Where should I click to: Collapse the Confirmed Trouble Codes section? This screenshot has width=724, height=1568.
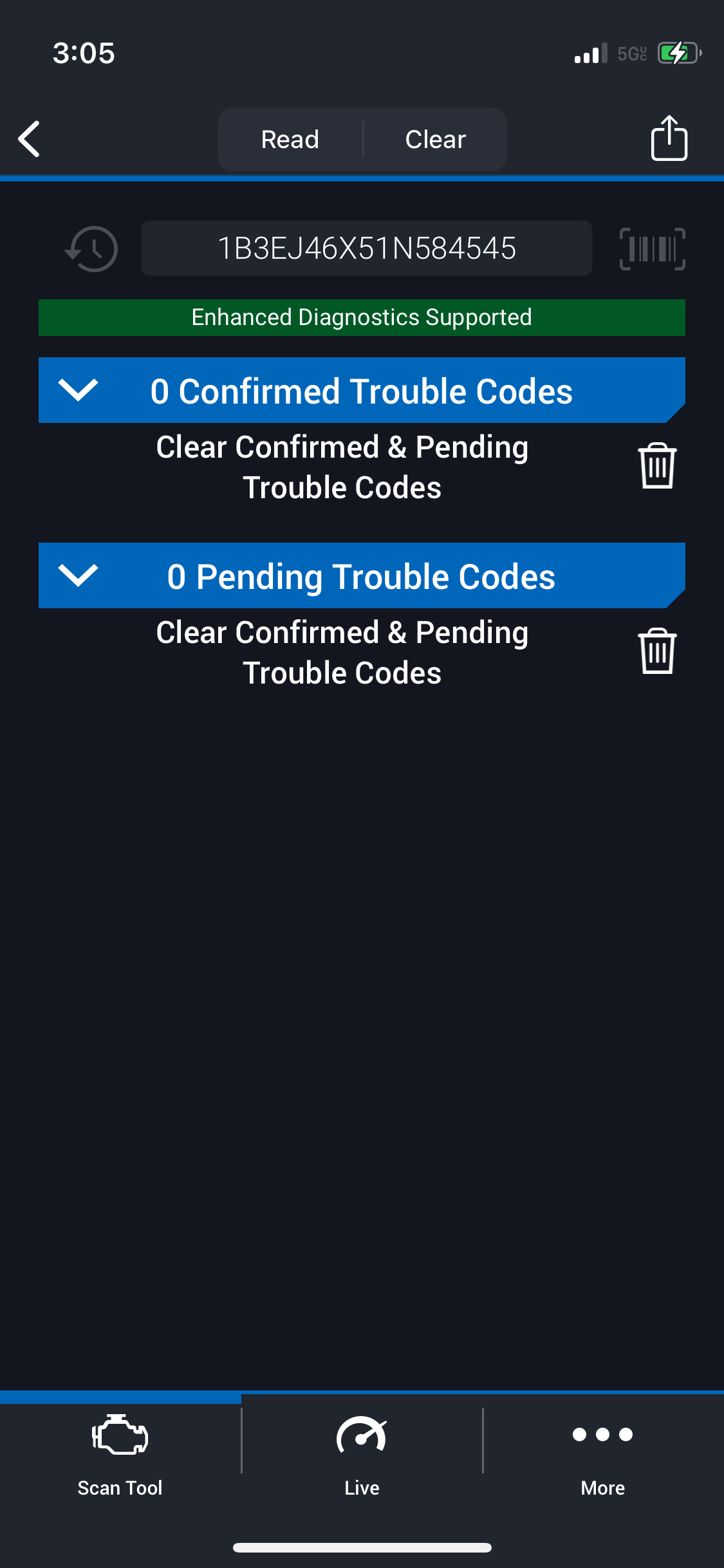pos(78,390)
